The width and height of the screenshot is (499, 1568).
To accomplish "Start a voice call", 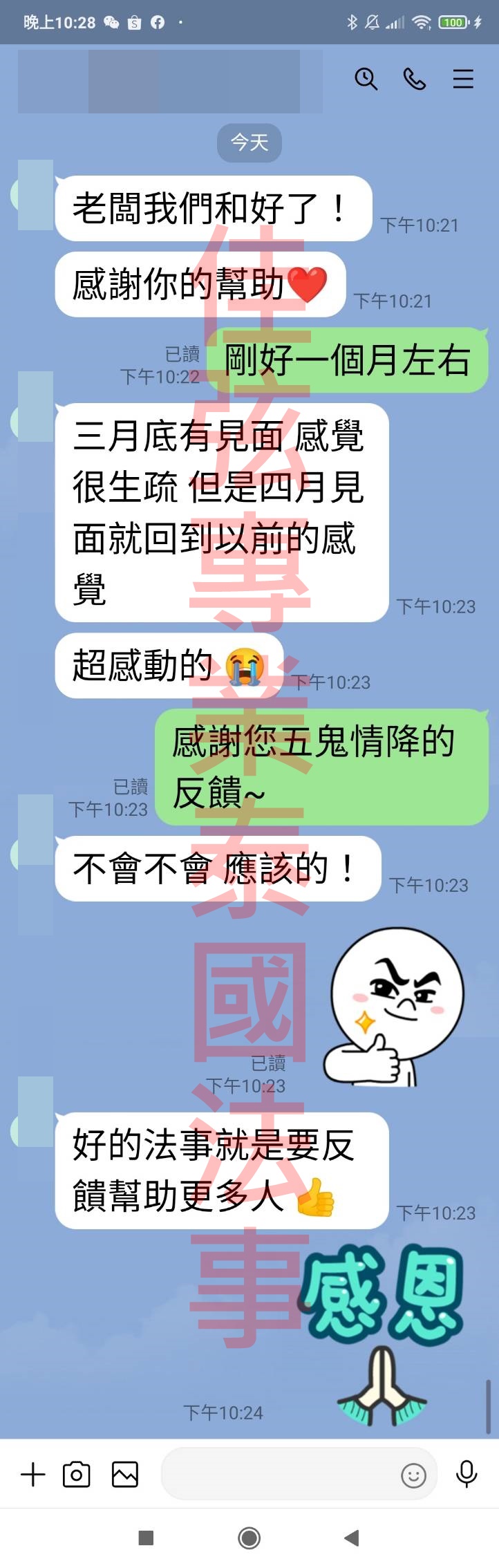I will [x=414, y=80].
